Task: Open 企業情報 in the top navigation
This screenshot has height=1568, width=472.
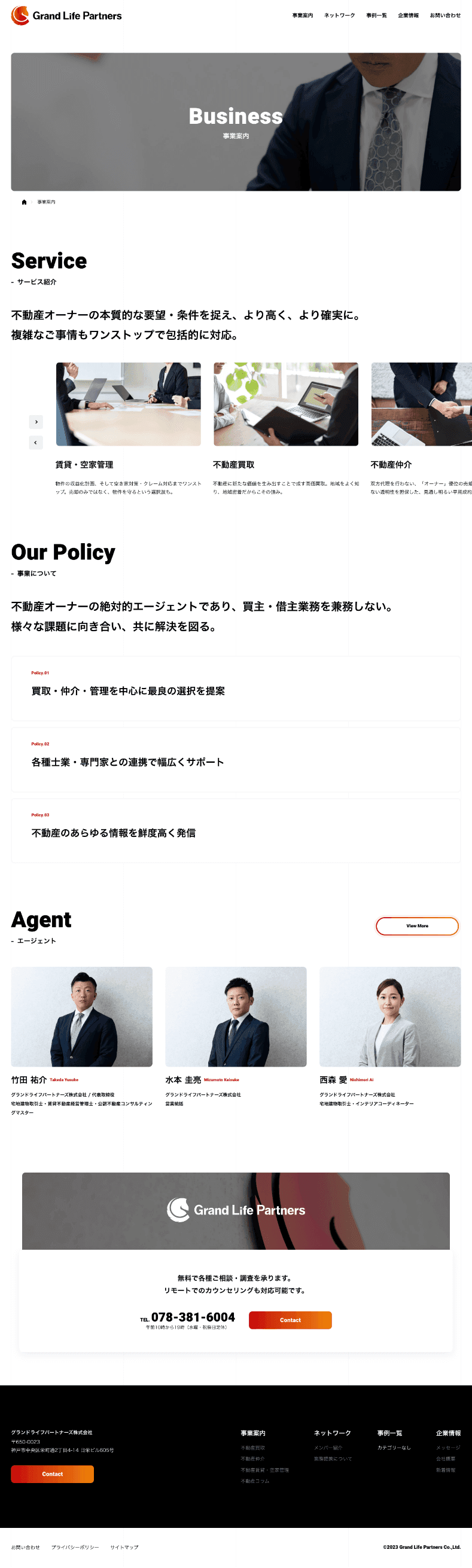Action: pyautogui.click(x=408, y=15)
